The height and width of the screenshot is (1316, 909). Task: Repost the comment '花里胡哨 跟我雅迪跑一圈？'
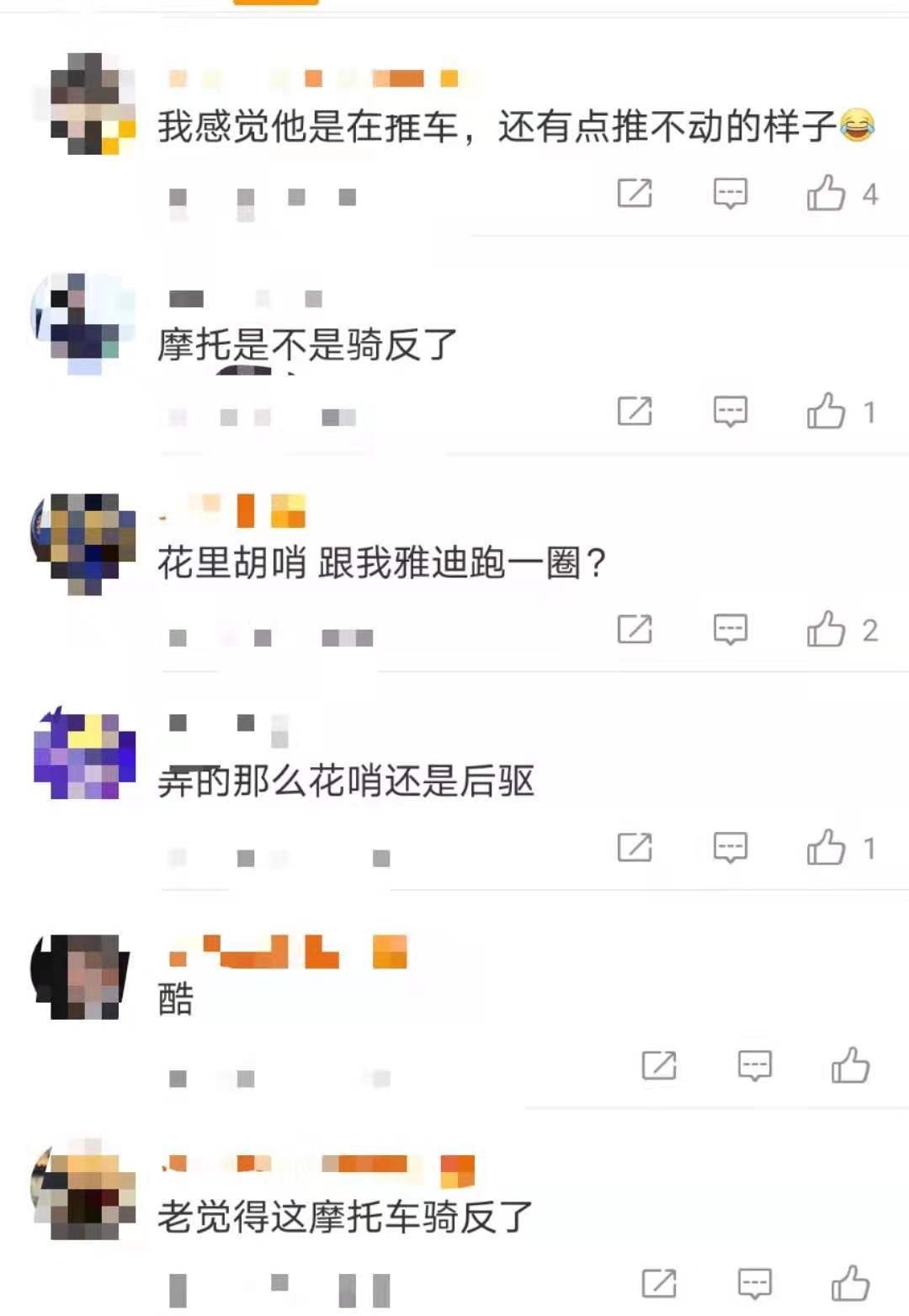pyautogui.click(x=635, y=630)
